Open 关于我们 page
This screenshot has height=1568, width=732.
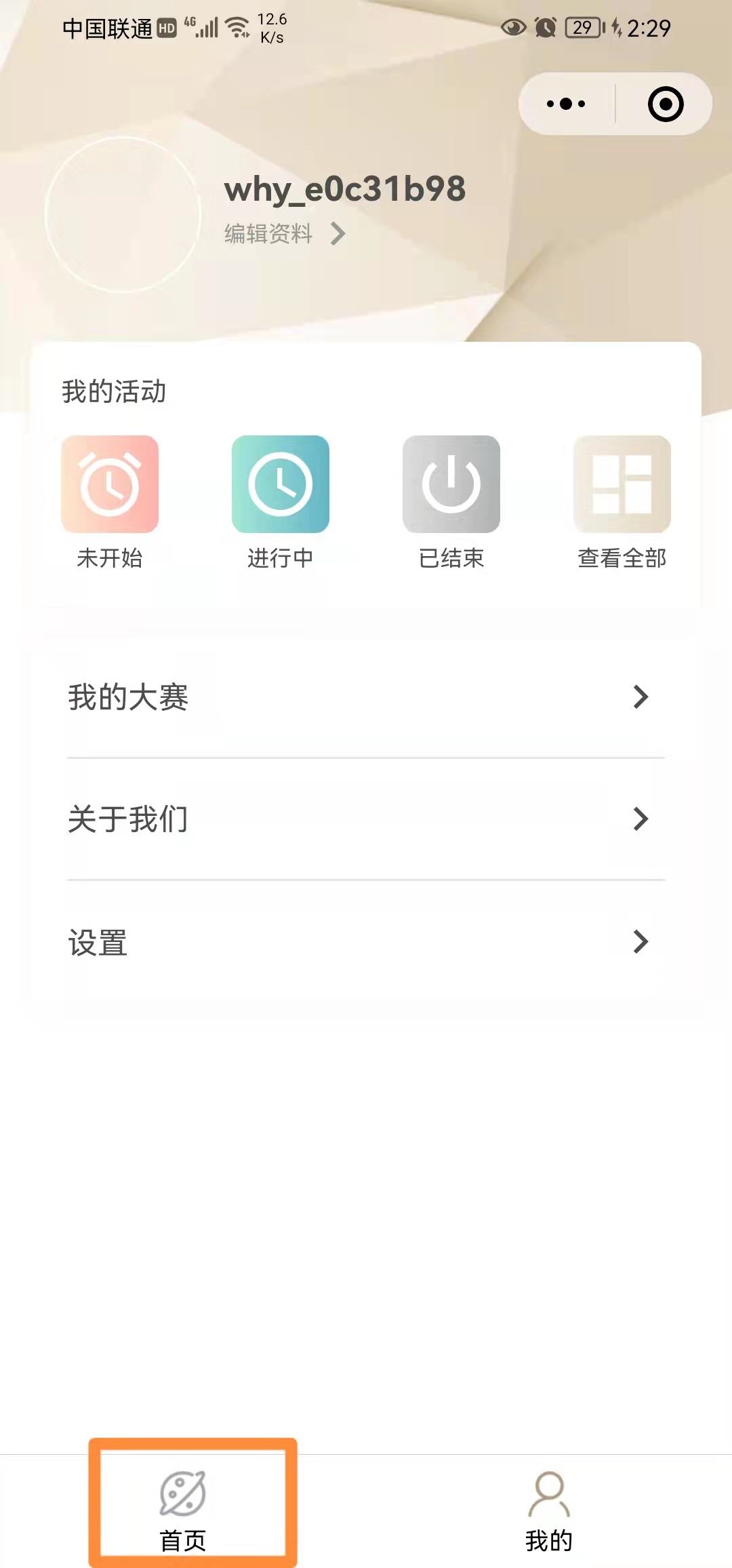[x=366, y=819]
